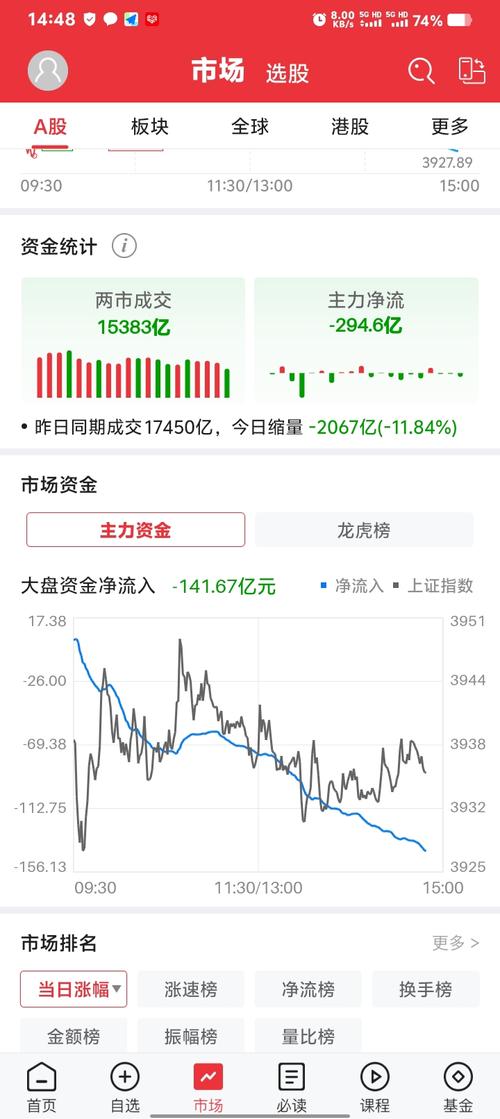
Task: Open the device switch icon in header
Action: [471, 71]
